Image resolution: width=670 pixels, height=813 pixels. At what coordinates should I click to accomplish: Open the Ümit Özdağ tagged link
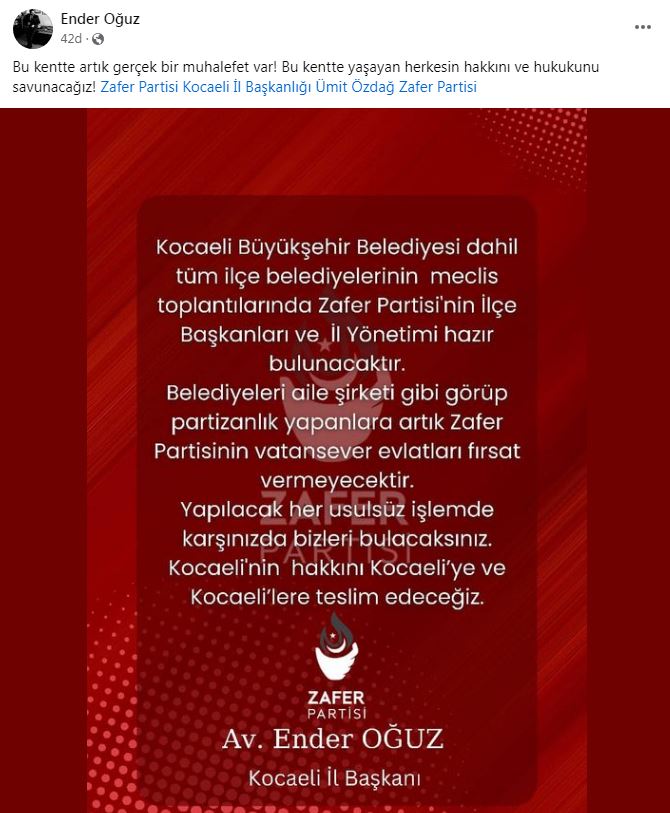pyautogui.click(x=355, y=87)
